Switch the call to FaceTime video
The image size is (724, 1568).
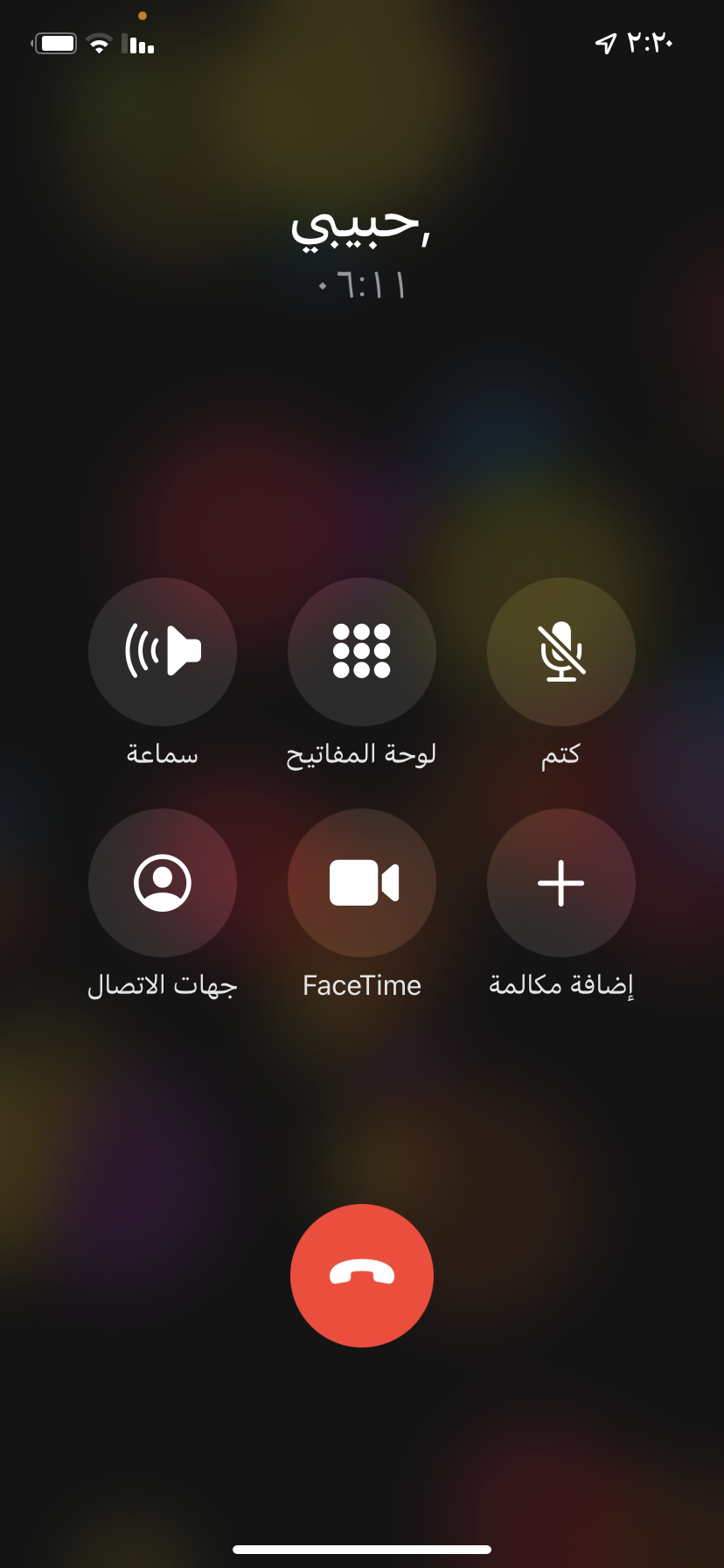pyautogui.click(x=362, y=883)
